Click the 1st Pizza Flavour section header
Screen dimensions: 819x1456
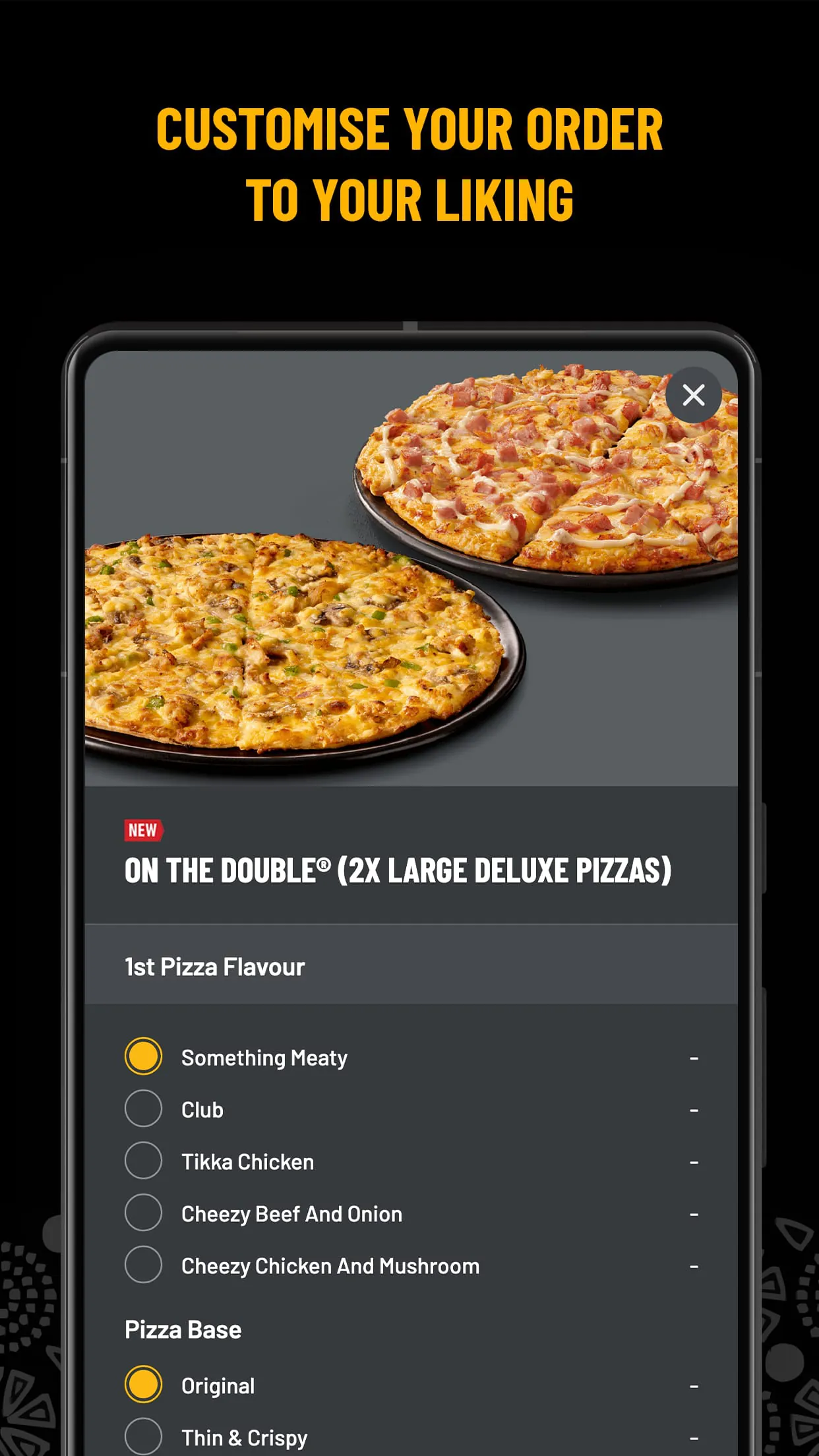[214, 967]
